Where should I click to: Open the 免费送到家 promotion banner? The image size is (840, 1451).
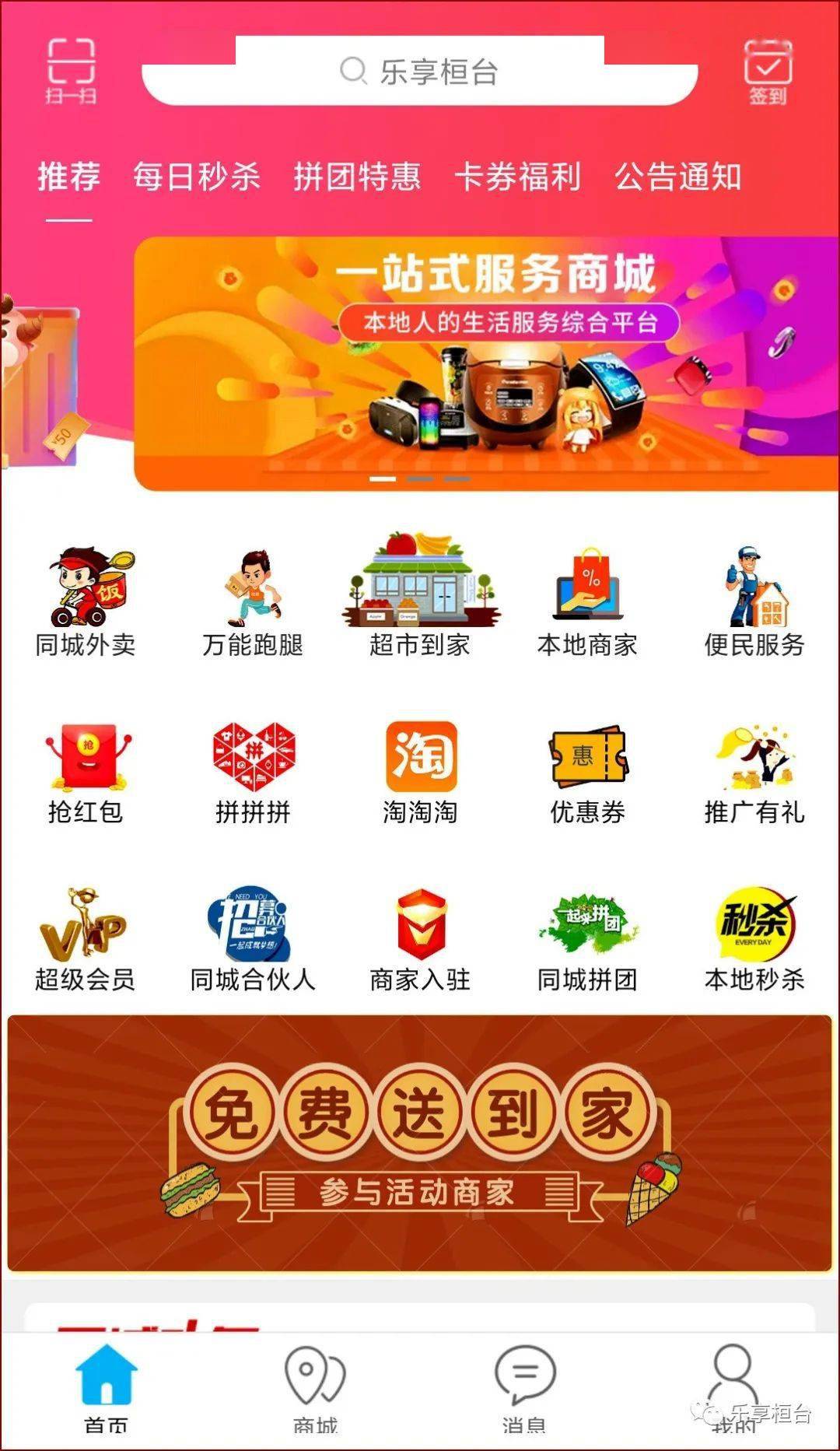(420, 1142)
